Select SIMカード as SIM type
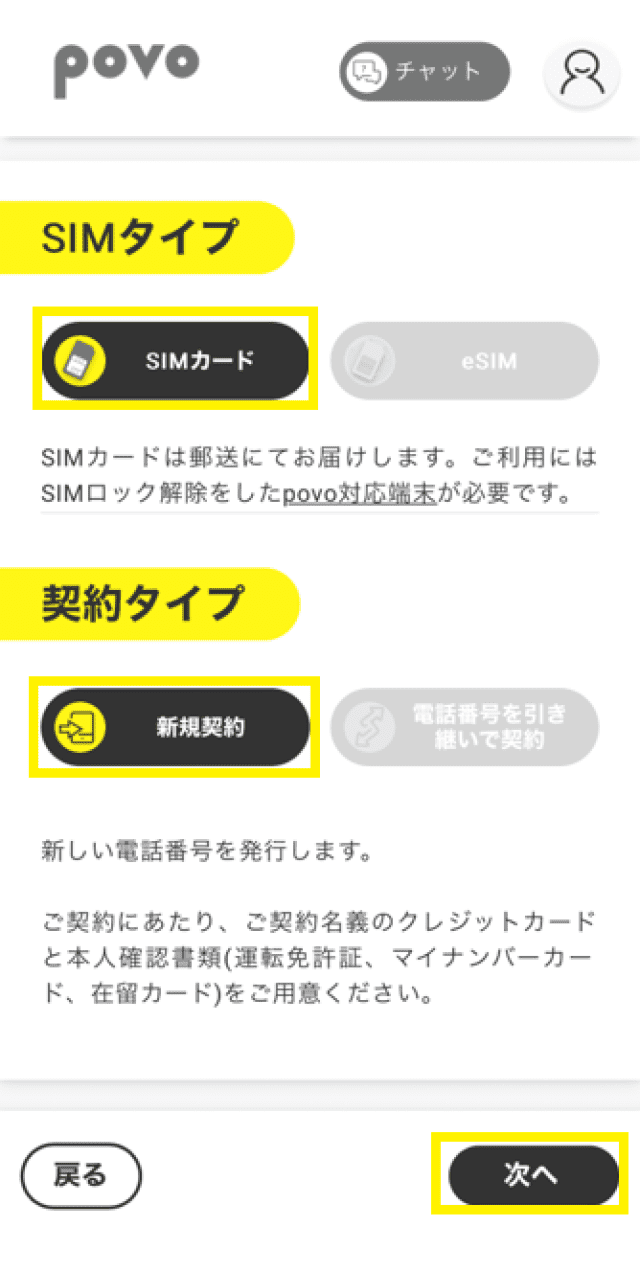The width and height of the screenshot is (640, 1272). pos(175,361)
